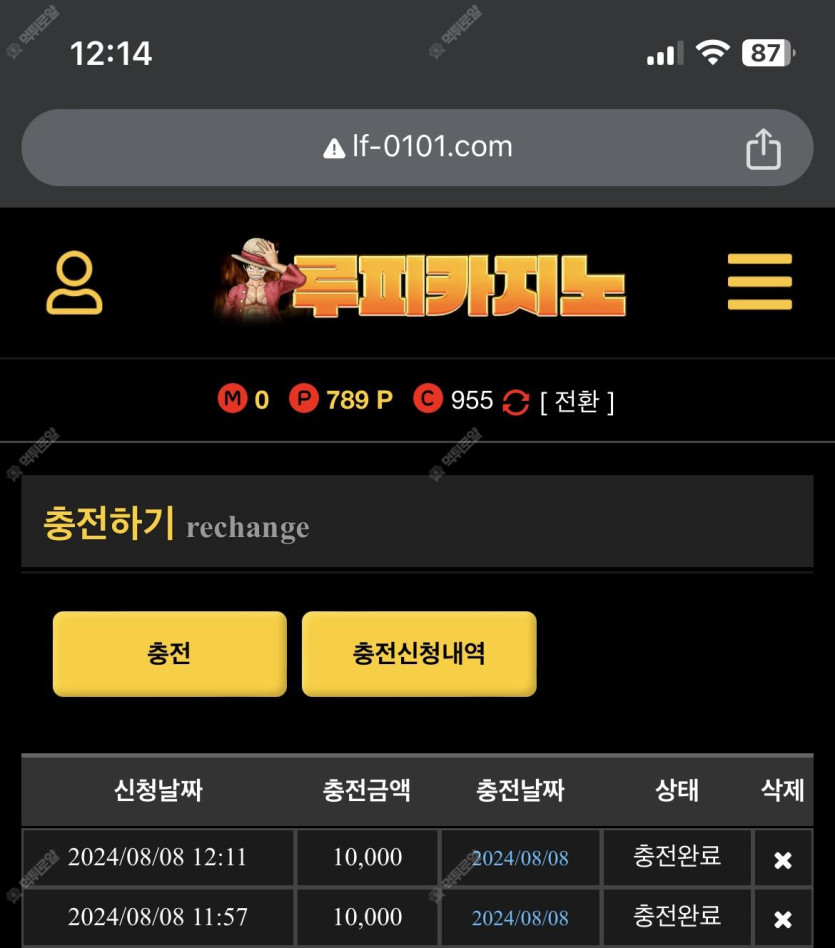835x948 pixels.
Task: Tap the browser share button
Action: pyautogui.click(x=763, y=149)
